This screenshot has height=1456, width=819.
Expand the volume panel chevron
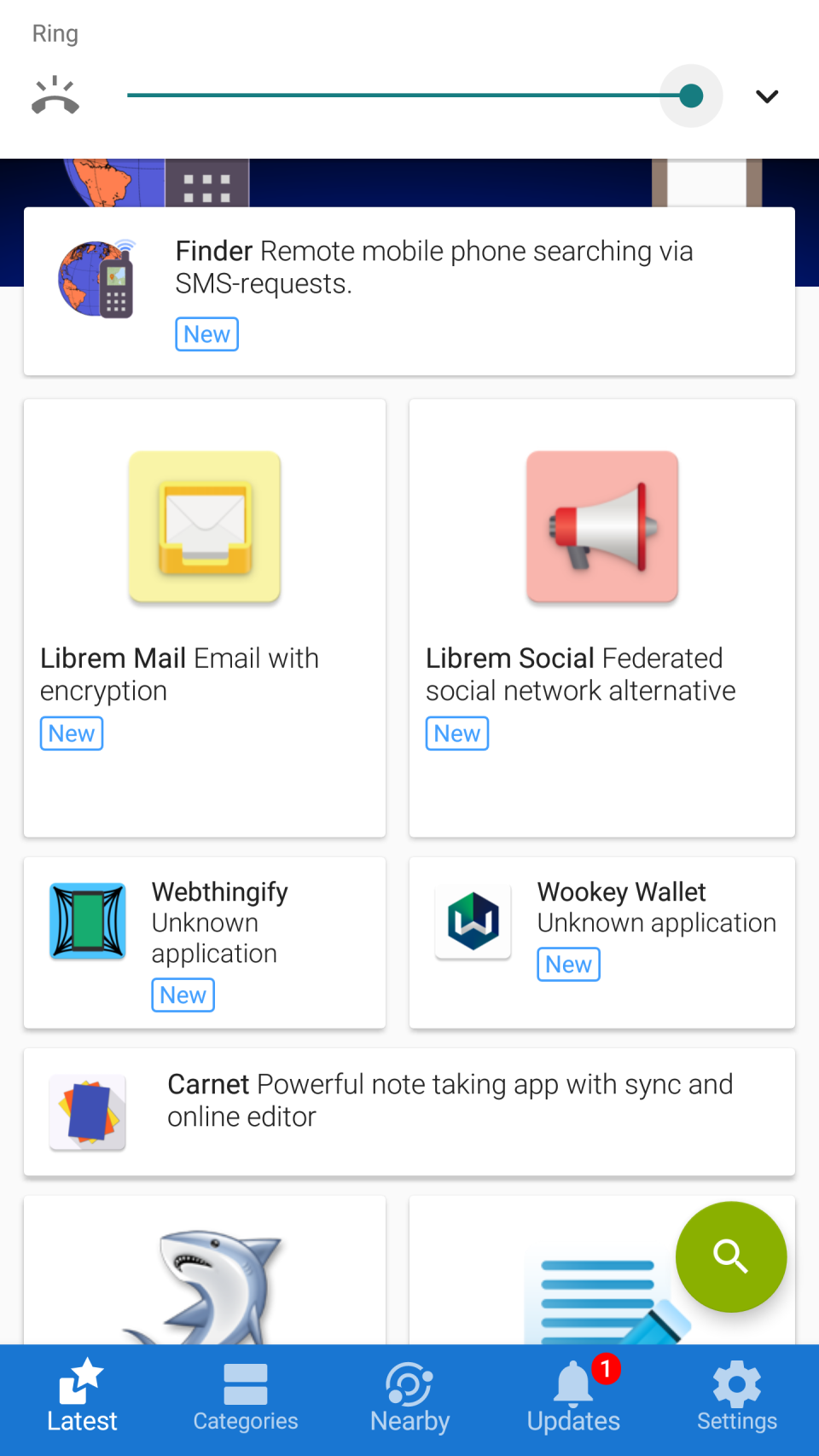(767, 96)
